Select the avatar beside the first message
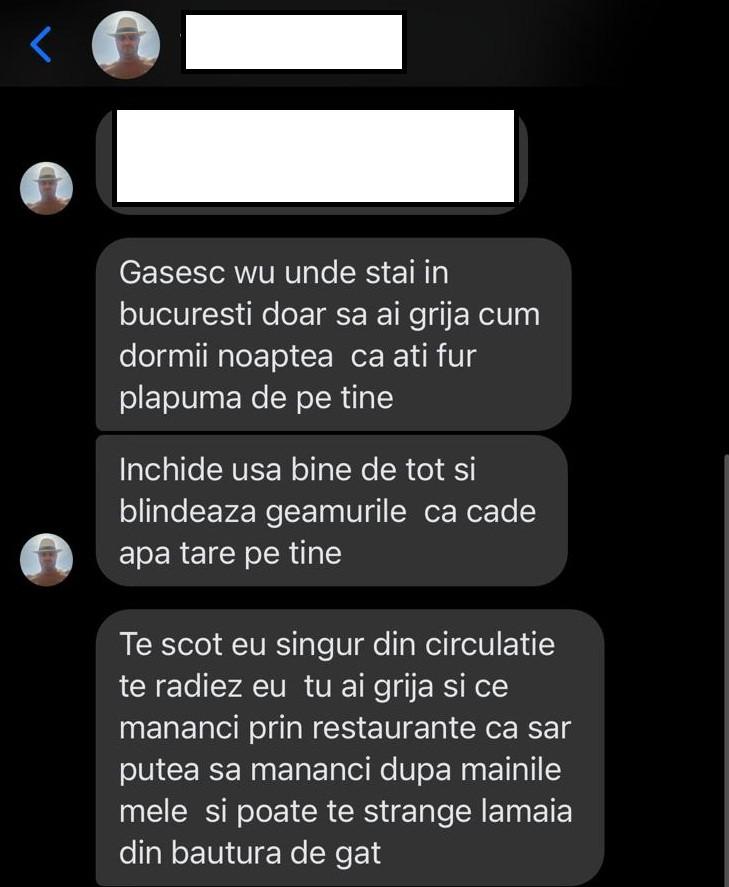The height and width of the screenshot is (887, 729). (x=46, y=188)
